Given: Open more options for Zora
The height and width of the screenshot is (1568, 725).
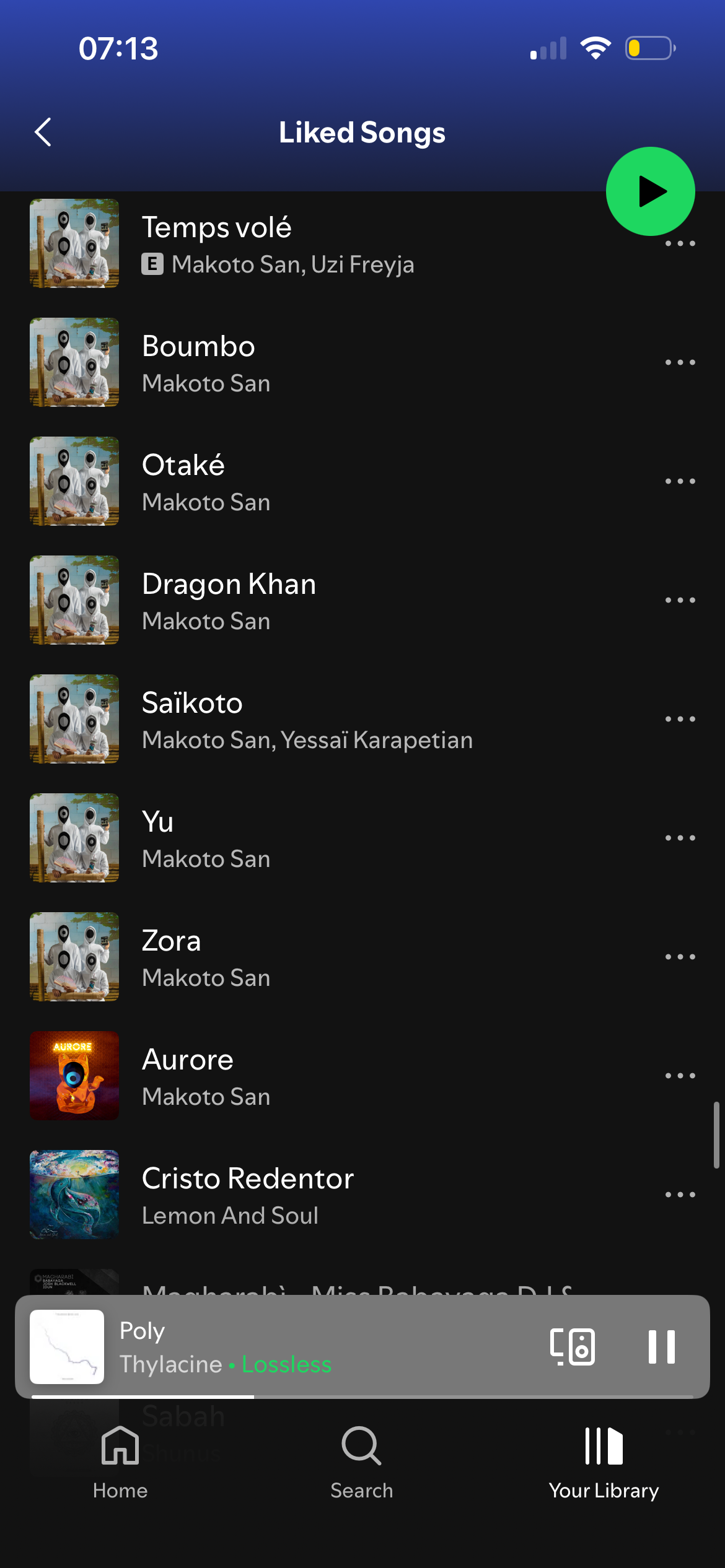Looking at the screenshot, I should click(x=680, y=957).
